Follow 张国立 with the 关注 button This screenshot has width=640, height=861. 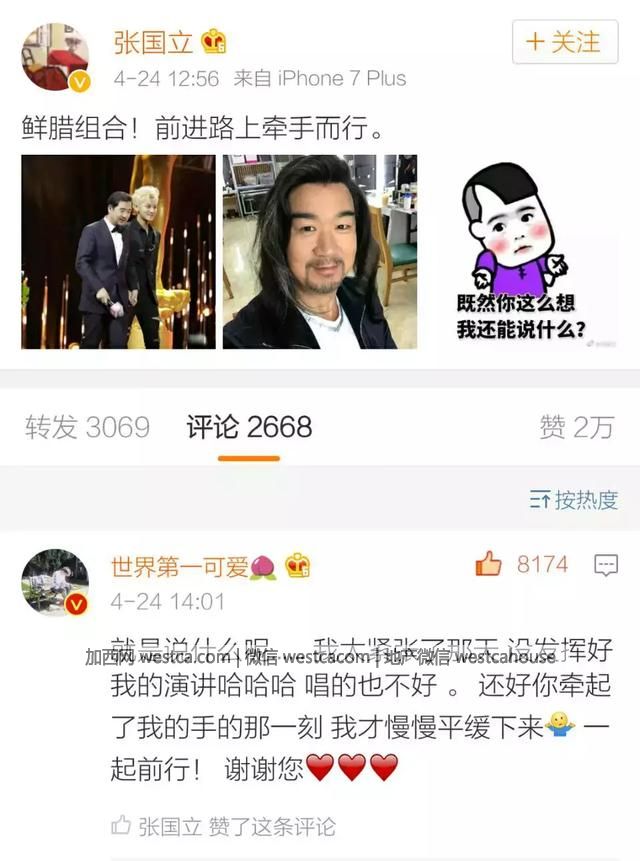tap(565, 42)
